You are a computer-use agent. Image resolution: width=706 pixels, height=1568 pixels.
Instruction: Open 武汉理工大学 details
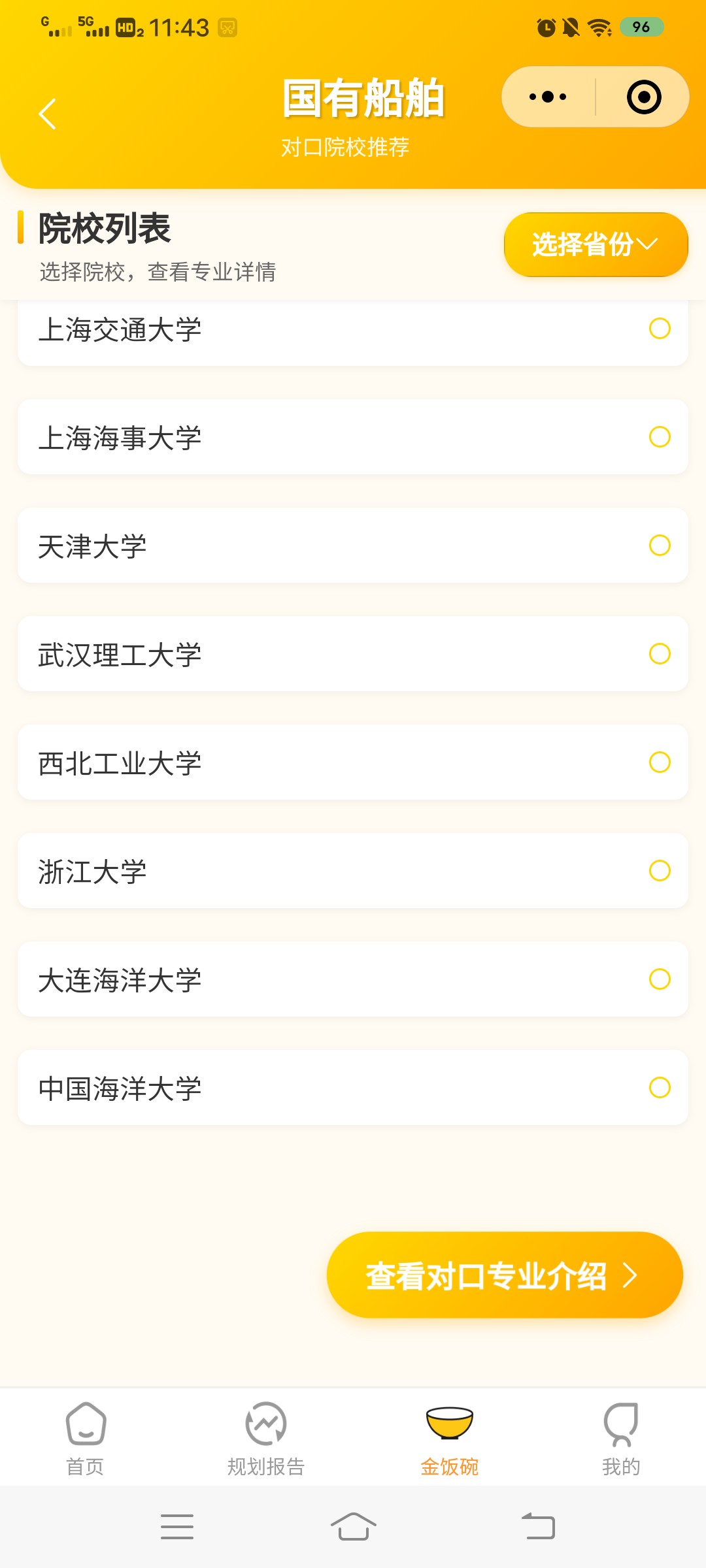pos(353,654)
